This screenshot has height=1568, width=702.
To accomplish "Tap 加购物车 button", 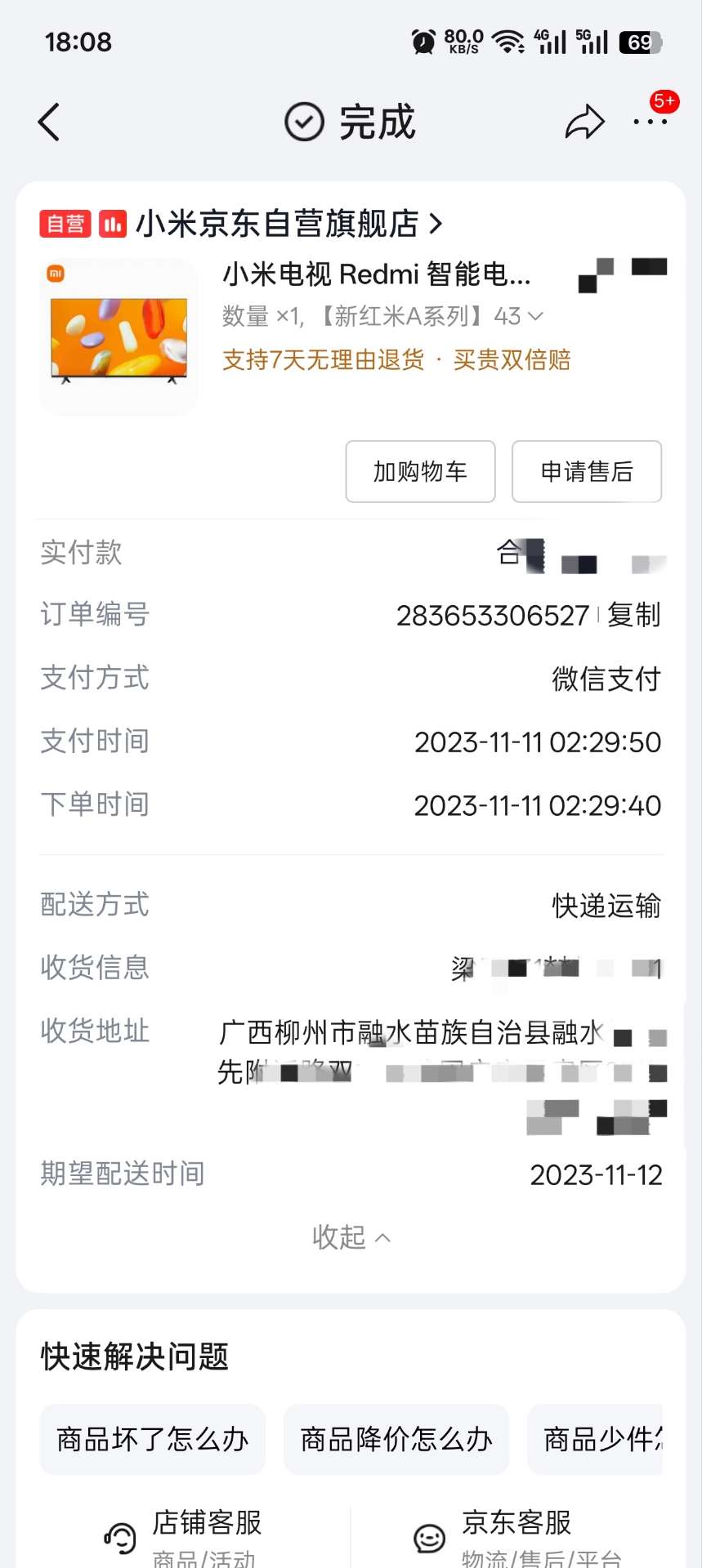I will pyautogui.click(x=420, y=471).
